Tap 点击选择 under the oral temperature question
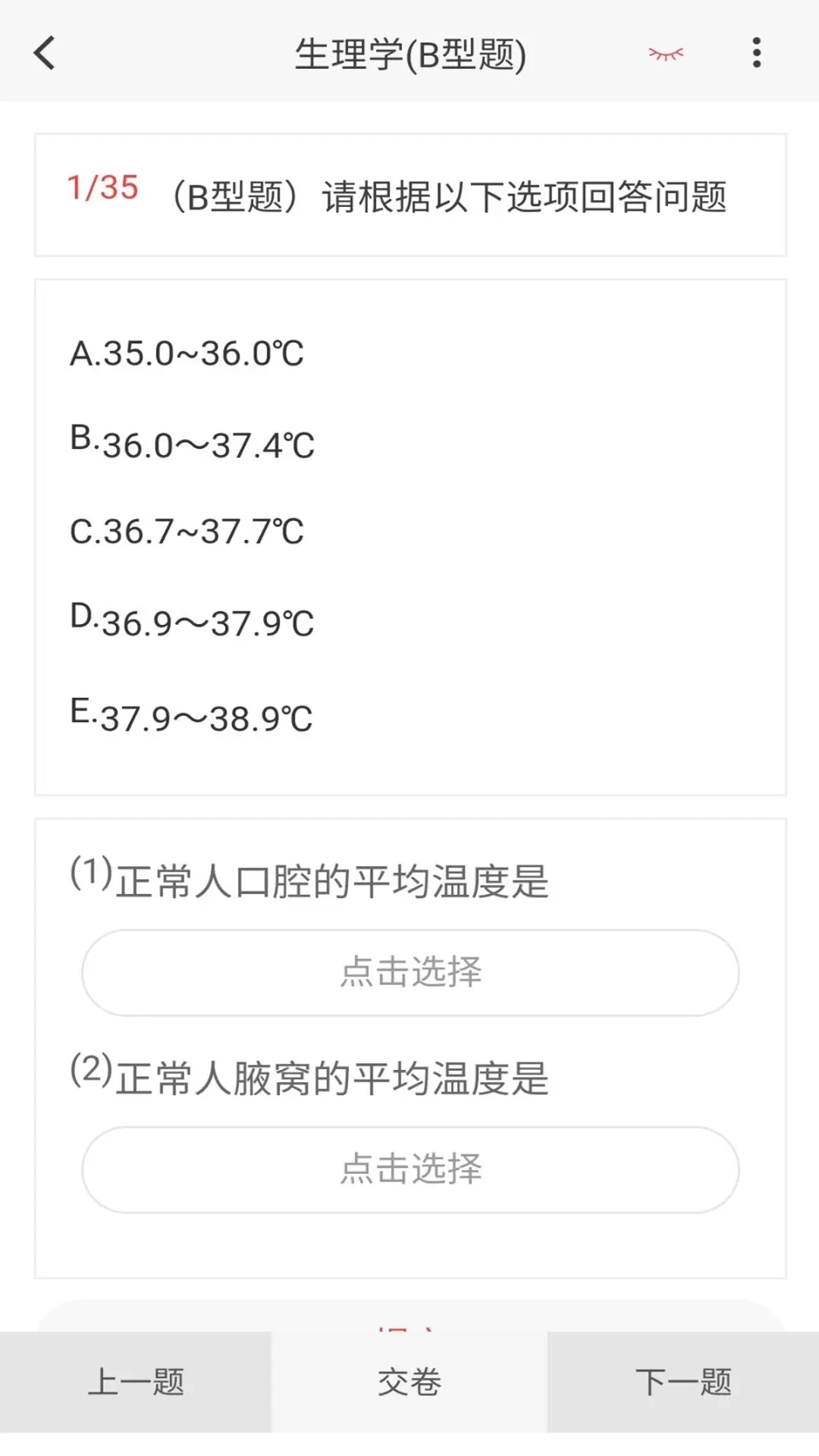819x1456 pixels. point(409,973)
